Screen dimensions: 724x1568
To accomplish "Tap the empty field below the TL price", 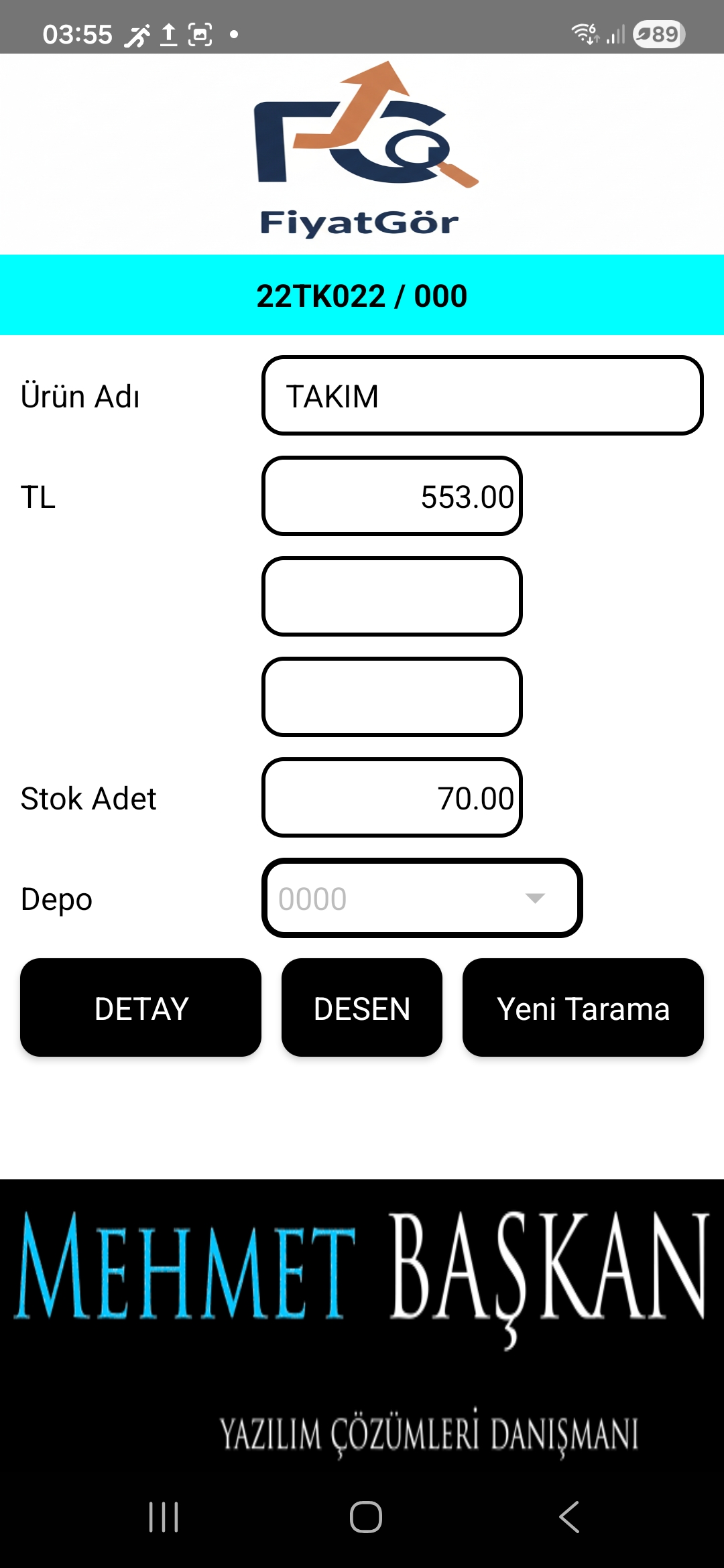I will tap(392, 597).
